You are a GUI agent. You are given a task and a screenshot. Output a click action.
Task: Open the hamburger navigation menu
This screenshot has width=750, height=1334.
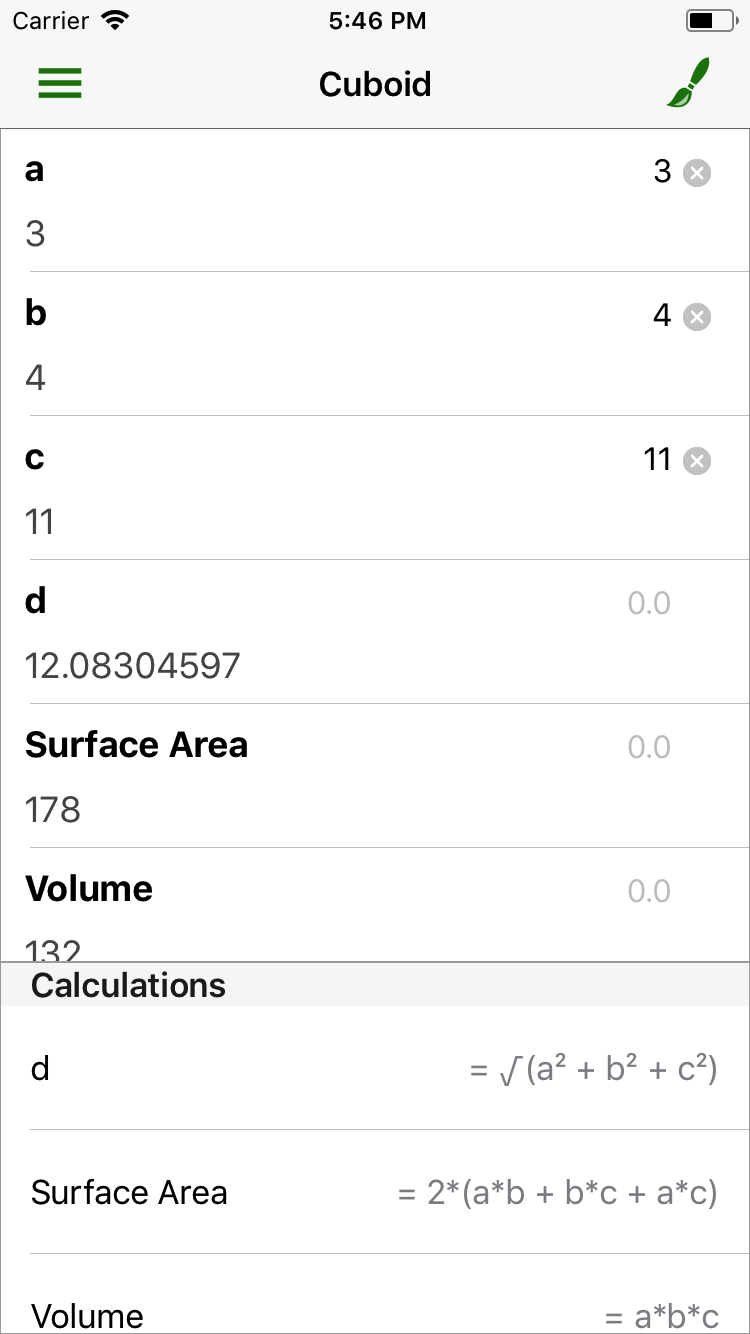(x=59, y=83)
